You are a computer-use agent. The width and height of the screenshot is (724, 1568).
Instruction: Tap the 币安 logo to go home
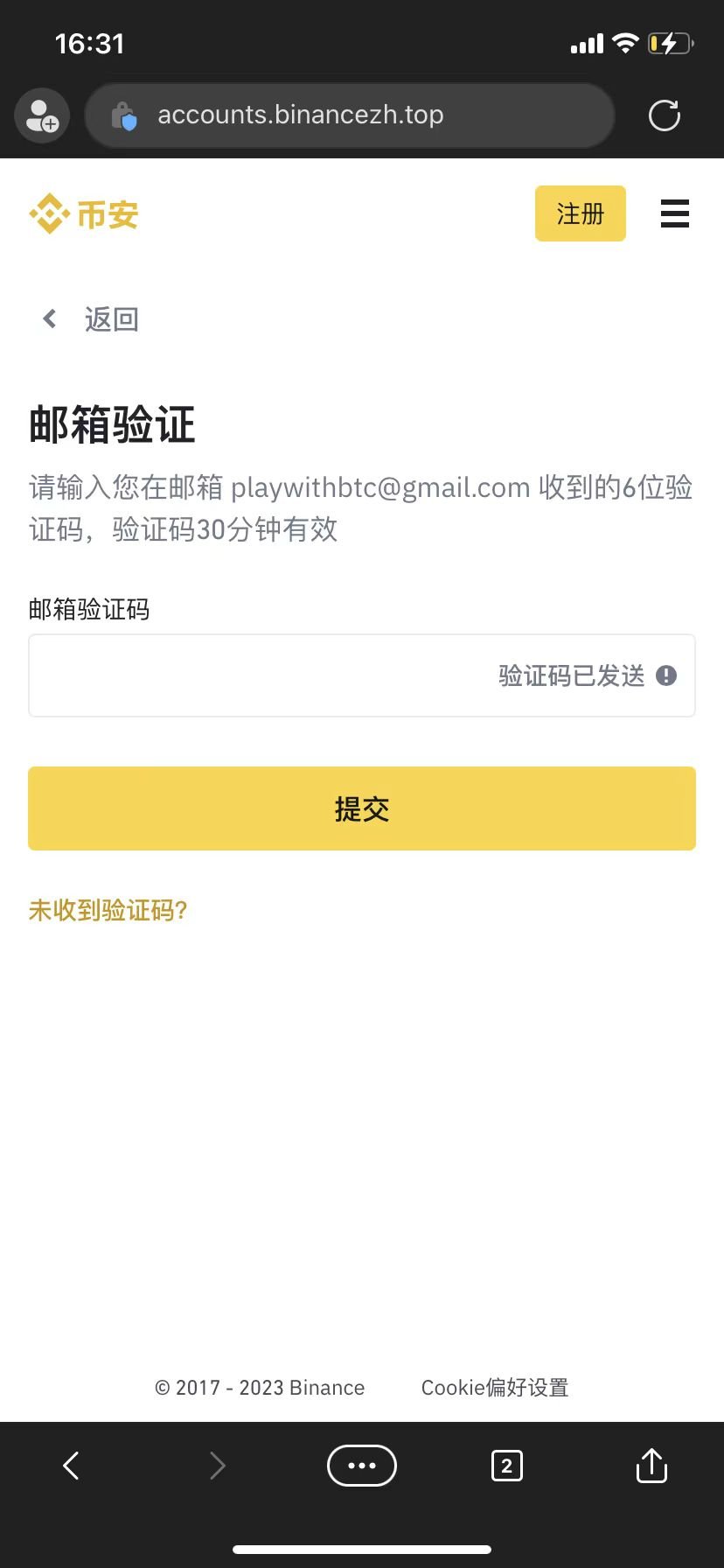coord(84,214)
